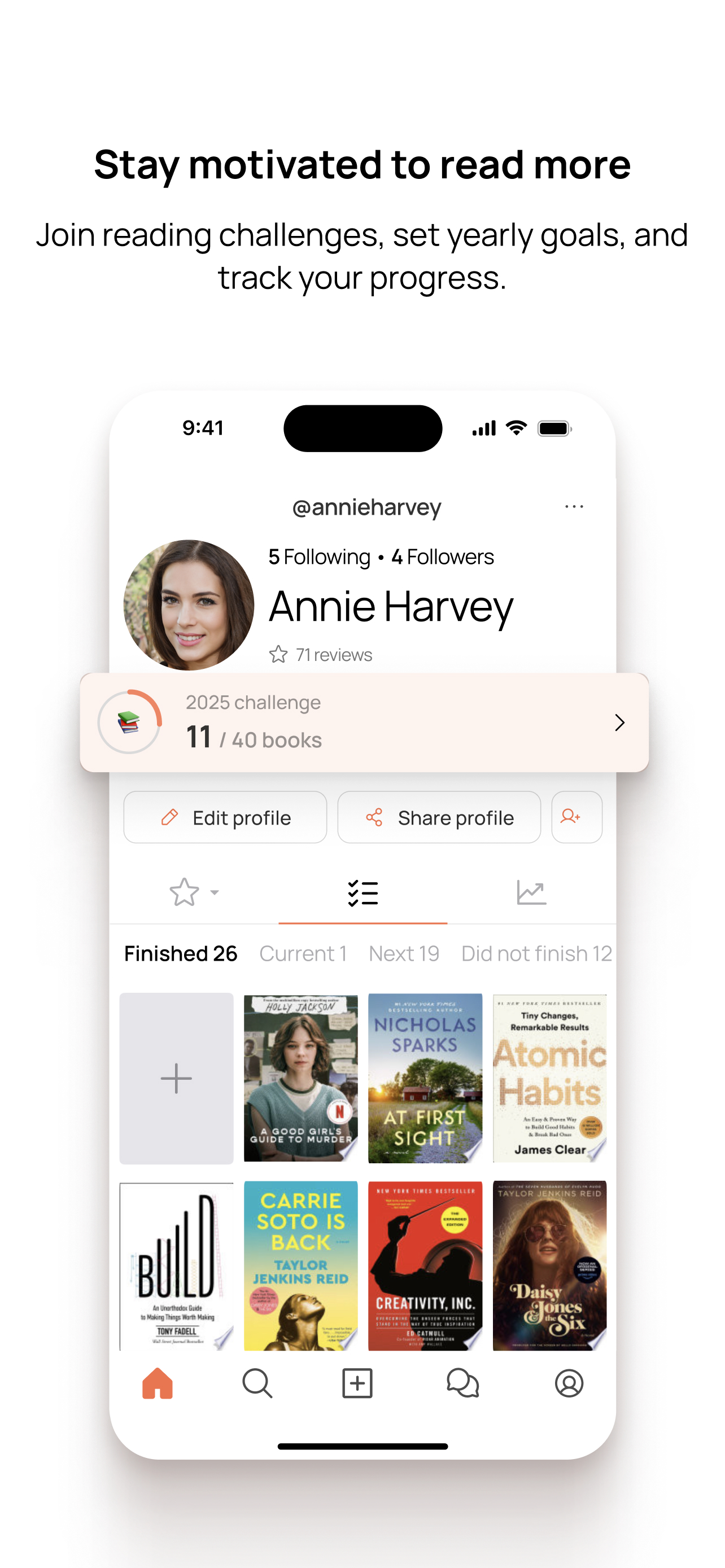Tap Edit profile
This screenshot has height=1568, width=725.
point(225,817)
